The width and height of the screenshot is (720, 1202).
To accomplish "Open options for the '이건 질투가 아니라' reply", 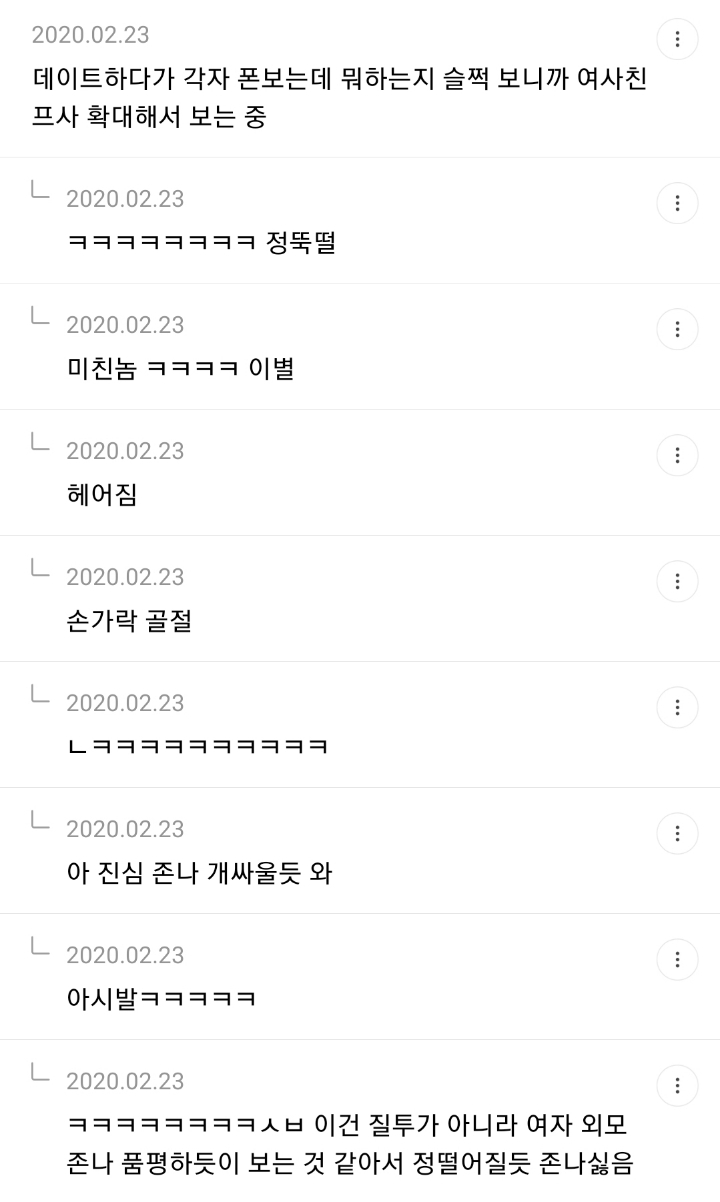I will [677, 1085].
